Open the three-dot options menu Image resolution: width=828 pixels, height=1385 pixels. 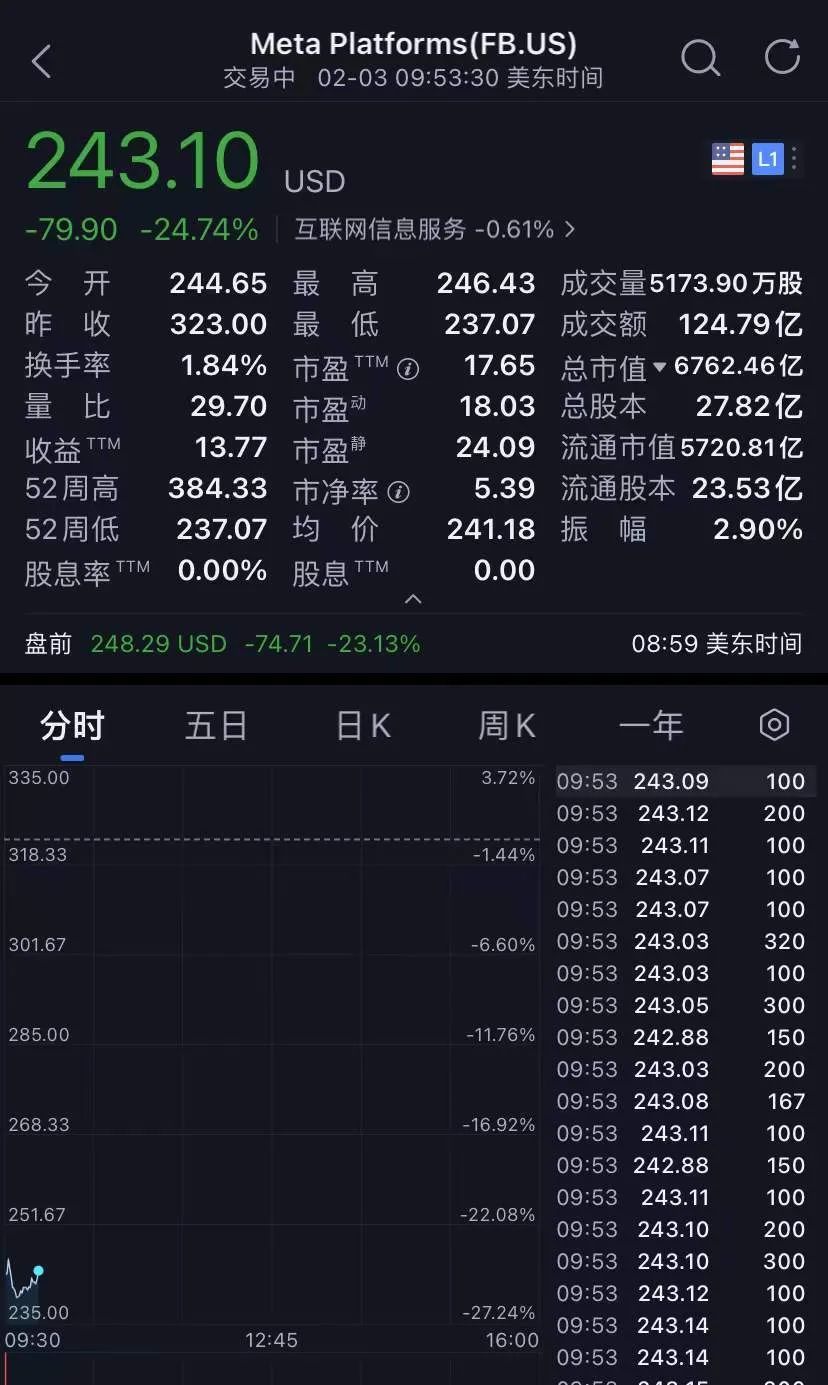click(796, 158)
